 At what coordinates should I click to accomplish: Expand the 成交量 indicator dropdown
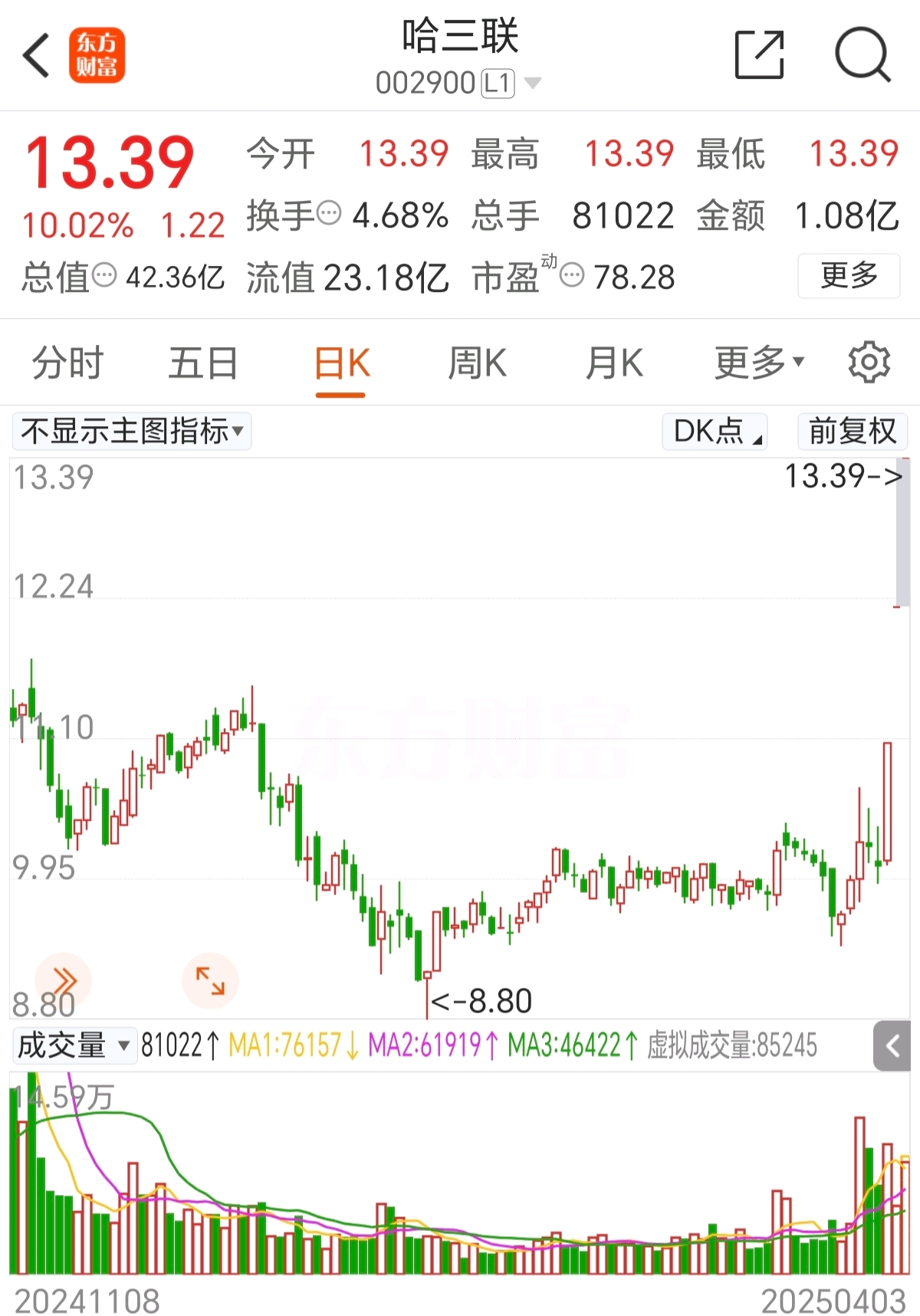coord(74,1045)
